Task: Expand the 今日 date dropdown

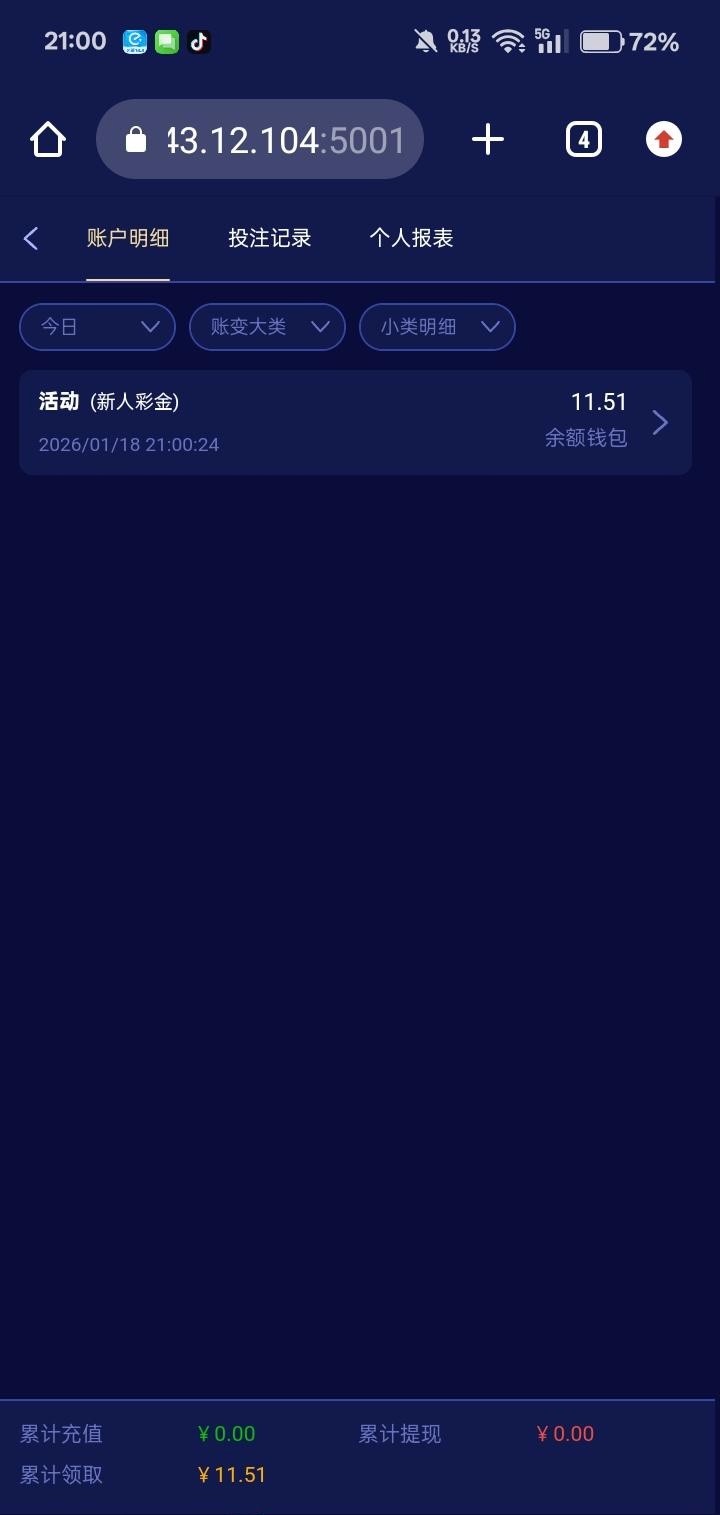Action: [98, 327]
